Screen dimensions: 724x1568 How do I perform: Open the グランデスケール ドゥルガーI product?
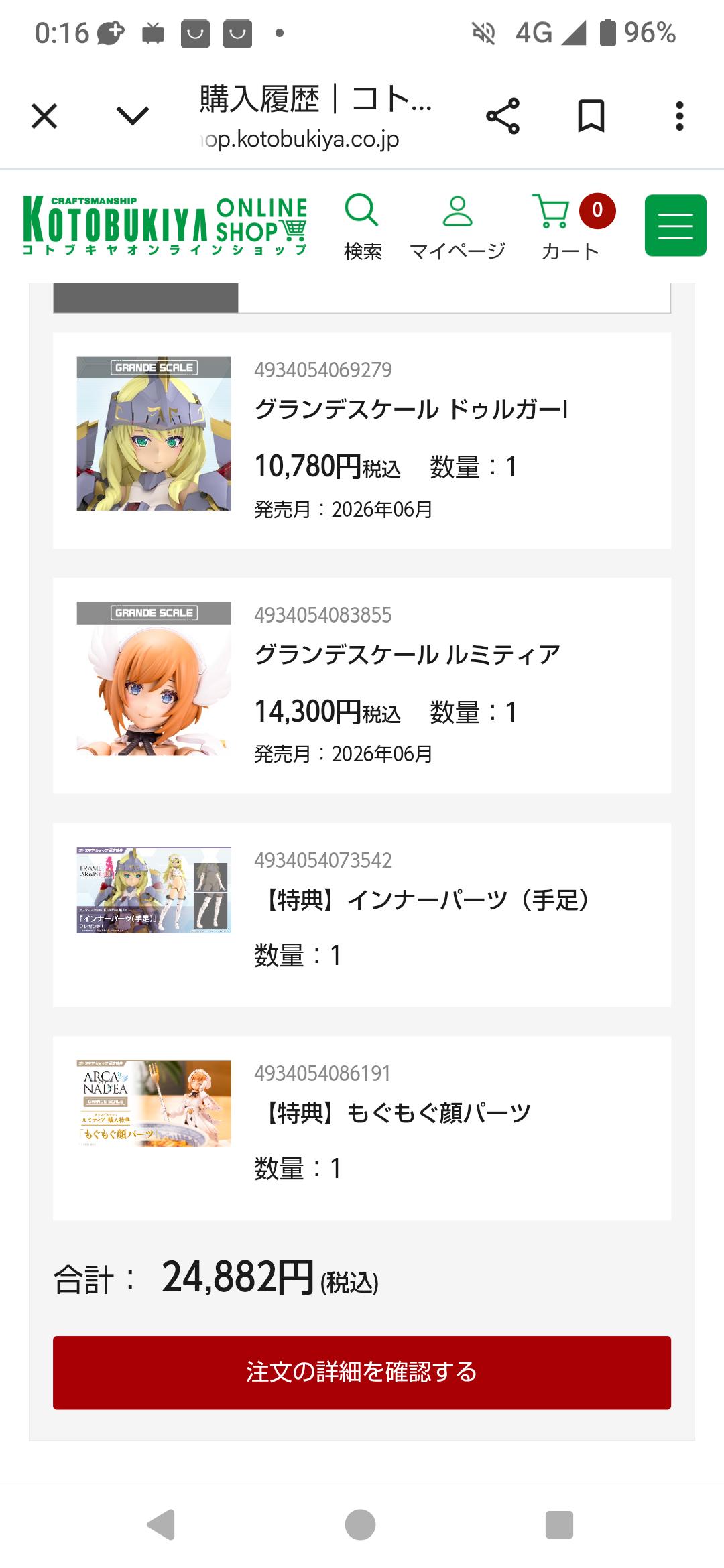410,409
